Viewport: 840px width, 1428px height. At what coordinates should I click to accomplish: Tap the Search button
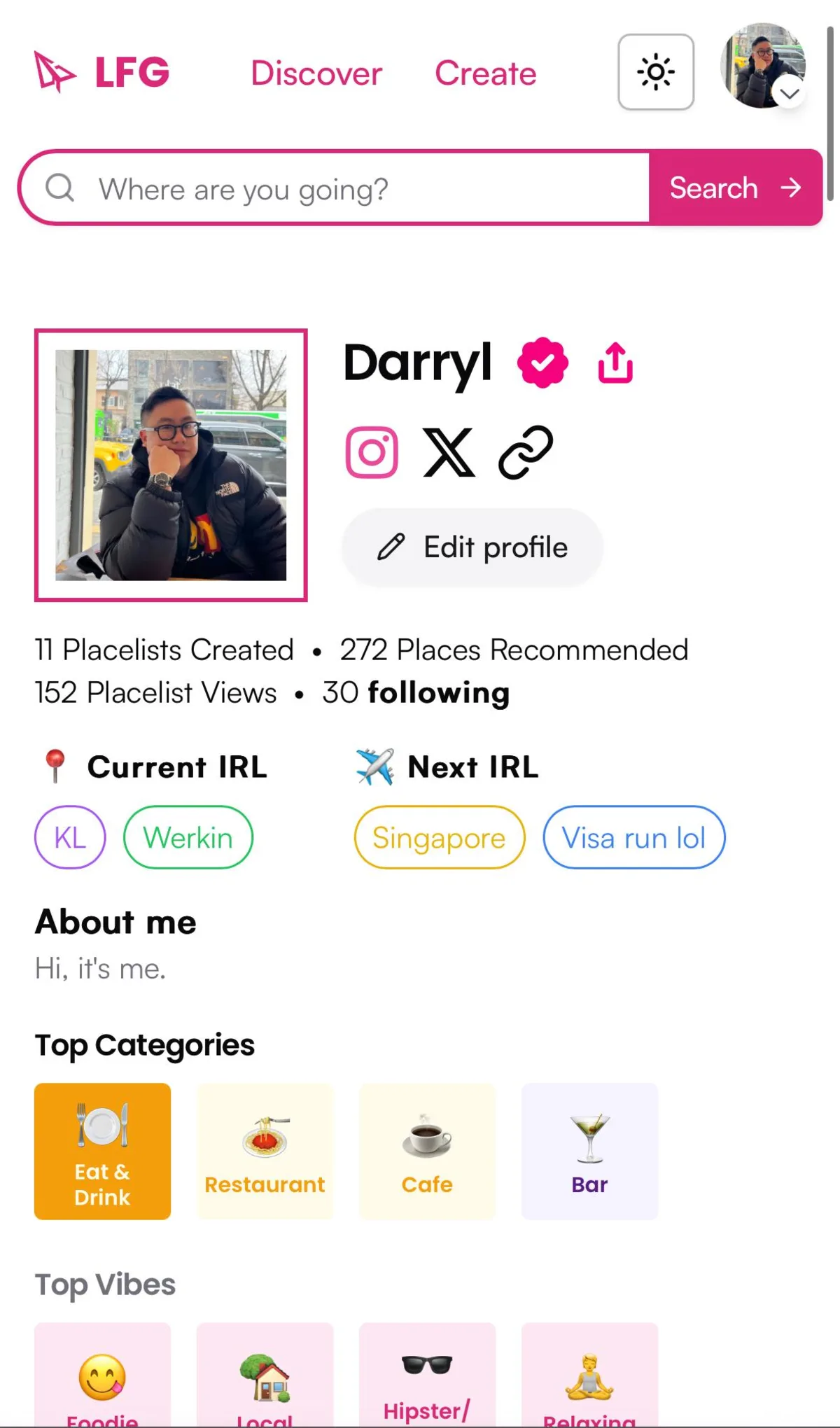pos(735,188)
